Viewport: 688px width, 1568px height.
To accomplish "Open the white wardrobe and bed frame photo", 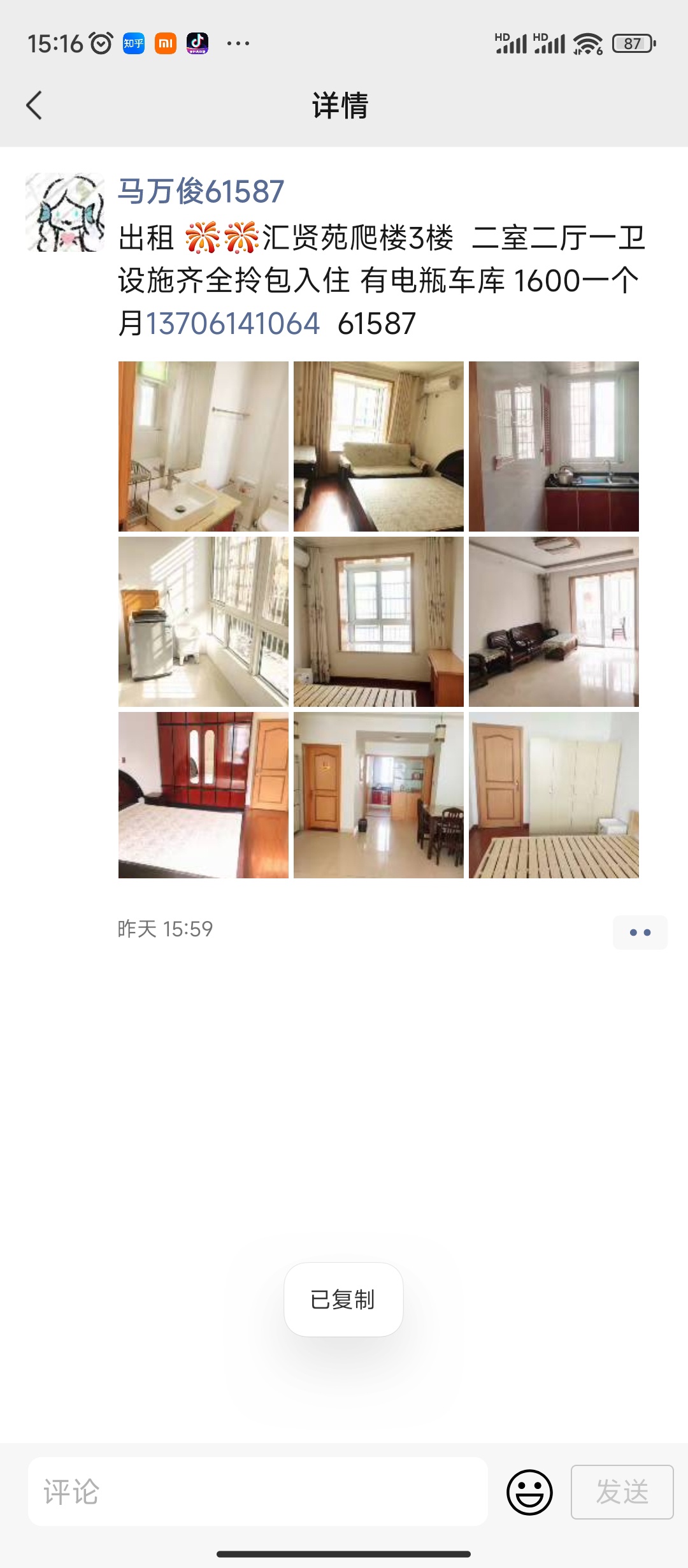I will pos(554,795).
